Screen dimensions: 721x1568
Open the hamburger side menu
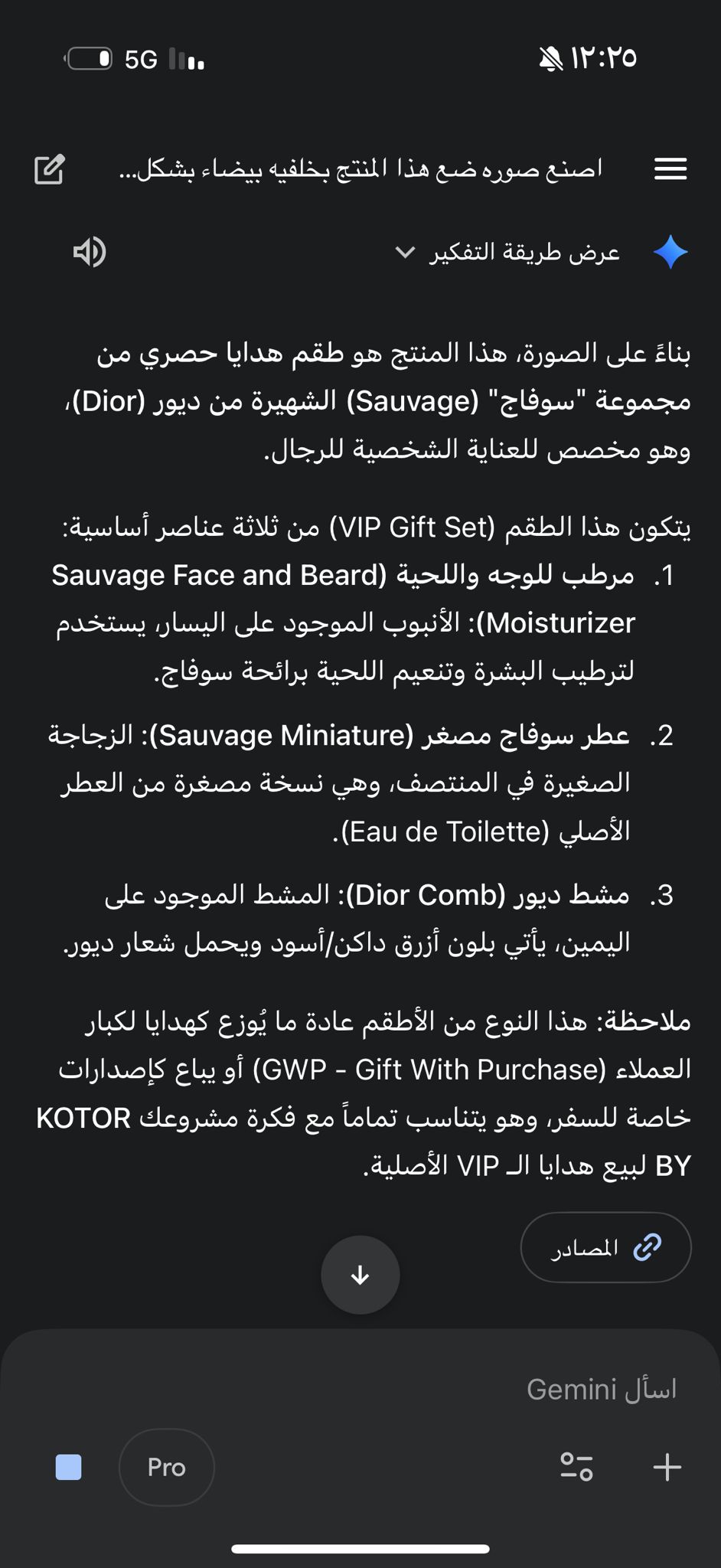[x=670, y=169]
